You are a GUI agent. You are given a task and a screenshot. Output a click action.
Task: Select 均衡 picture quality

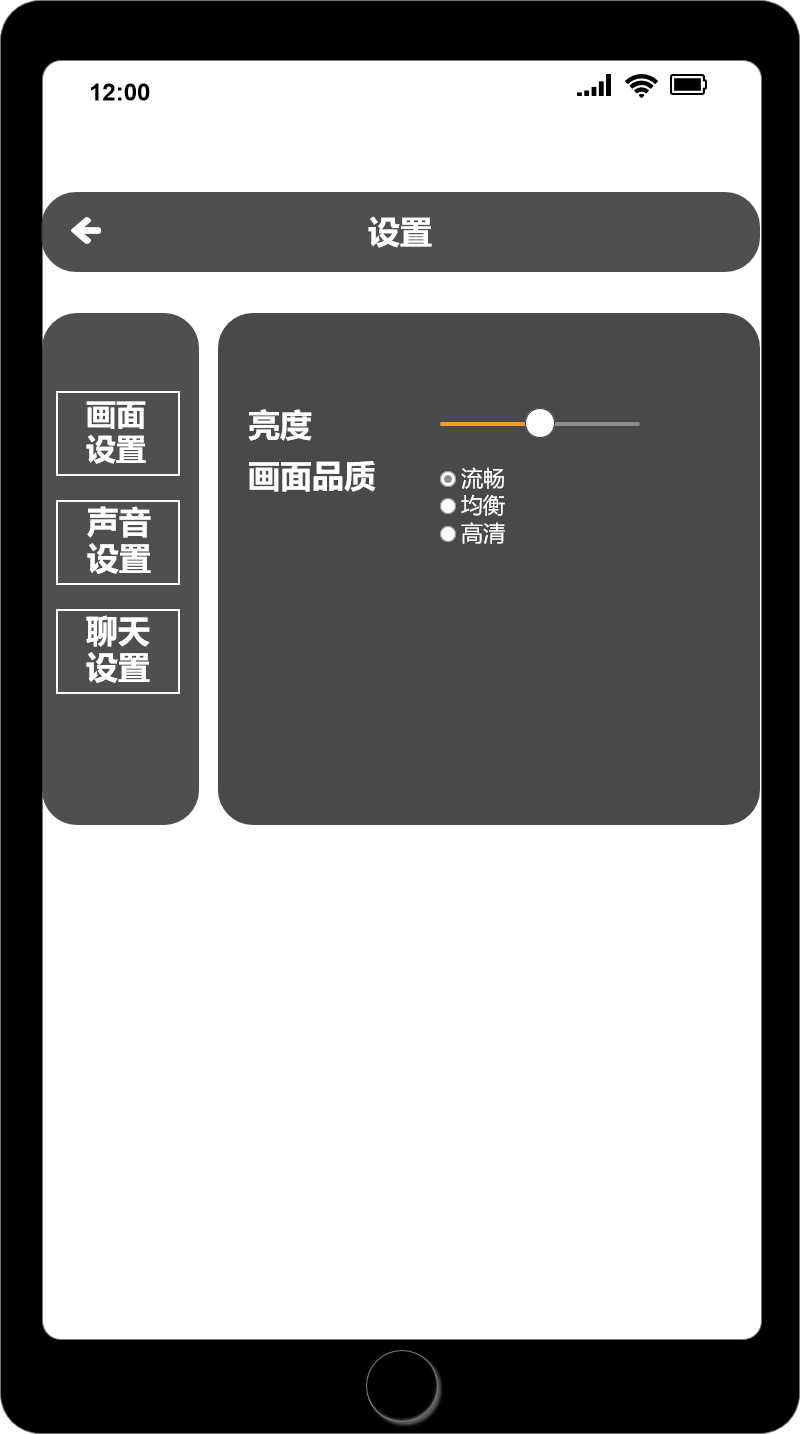point(448,506)
